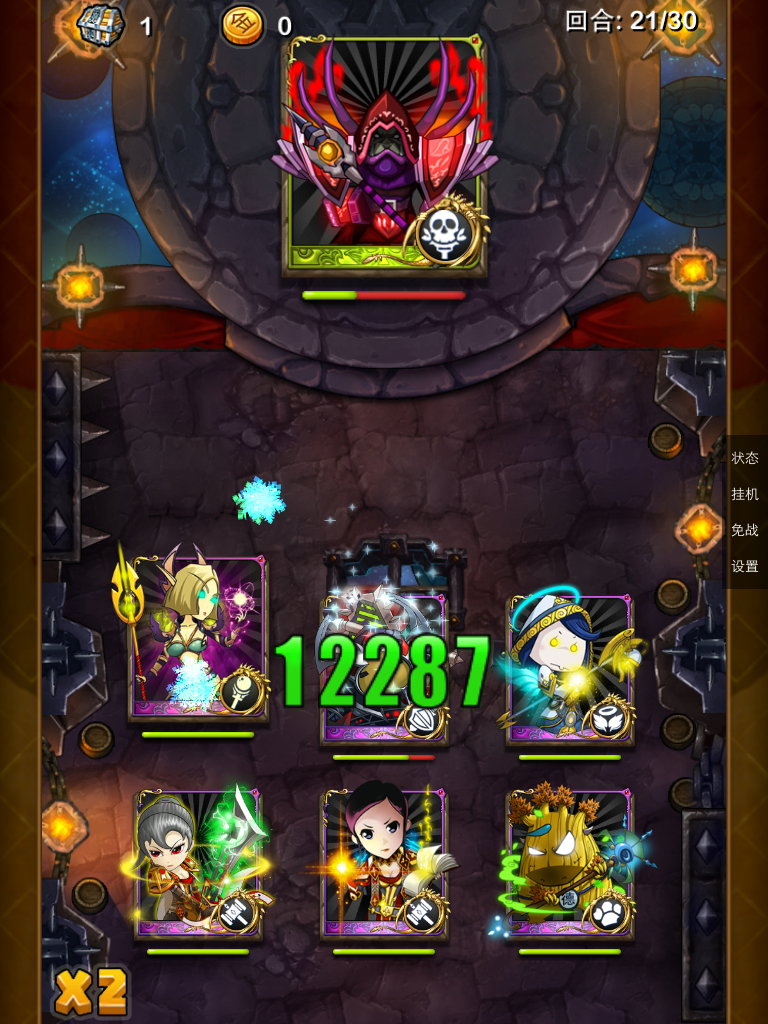This screenshot has height=1024, width=768.
Task: Open 设置 settings
Action: point(745,566)
